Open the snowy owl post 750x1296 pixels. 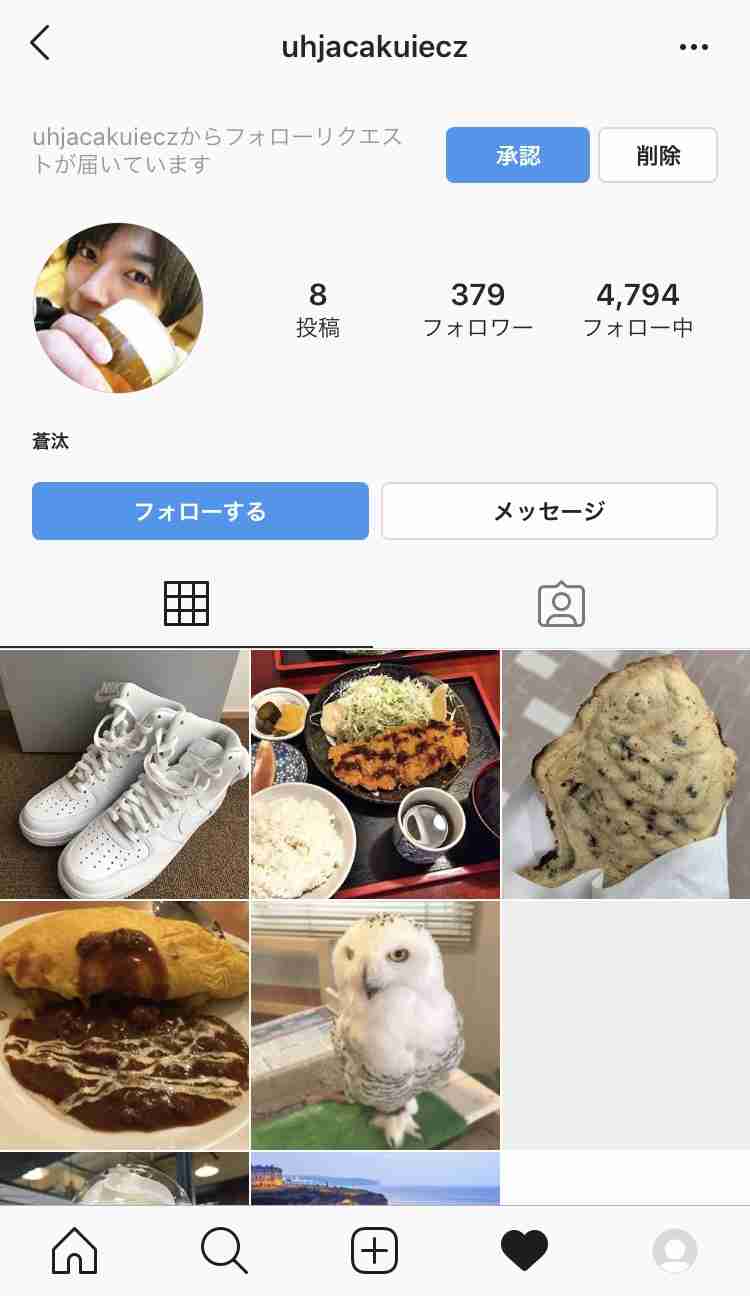pyautogui.click(x=375, y=1025)
